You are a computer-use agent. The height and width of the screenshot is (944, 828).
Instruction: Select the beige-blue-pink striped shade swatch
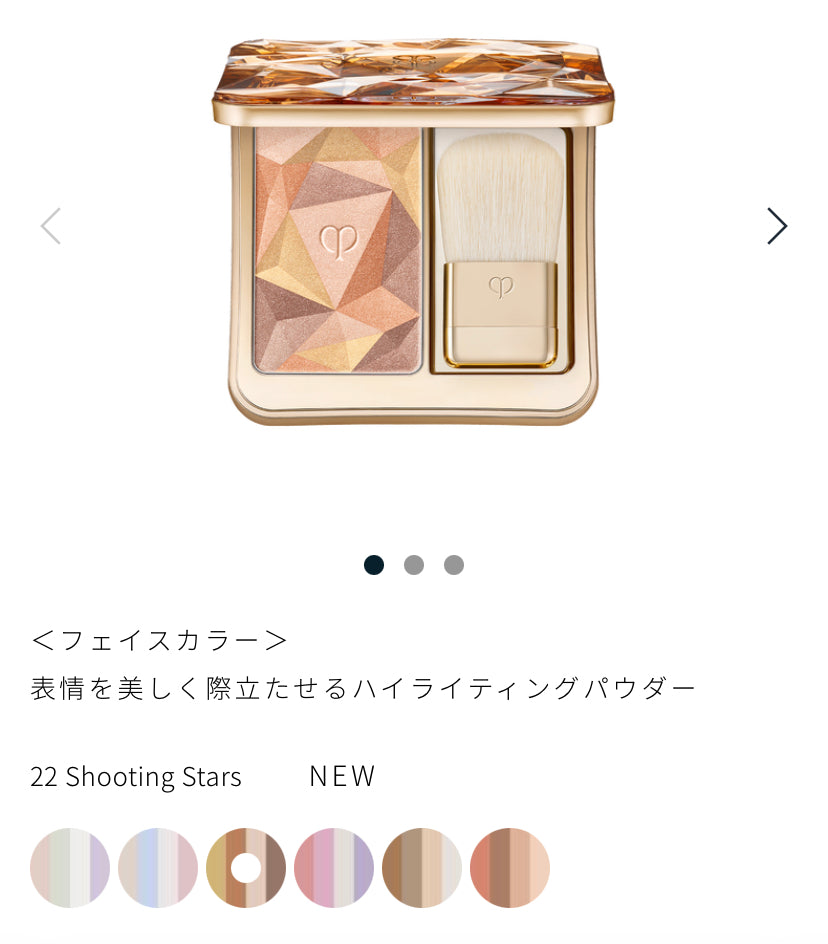point(158,868)
